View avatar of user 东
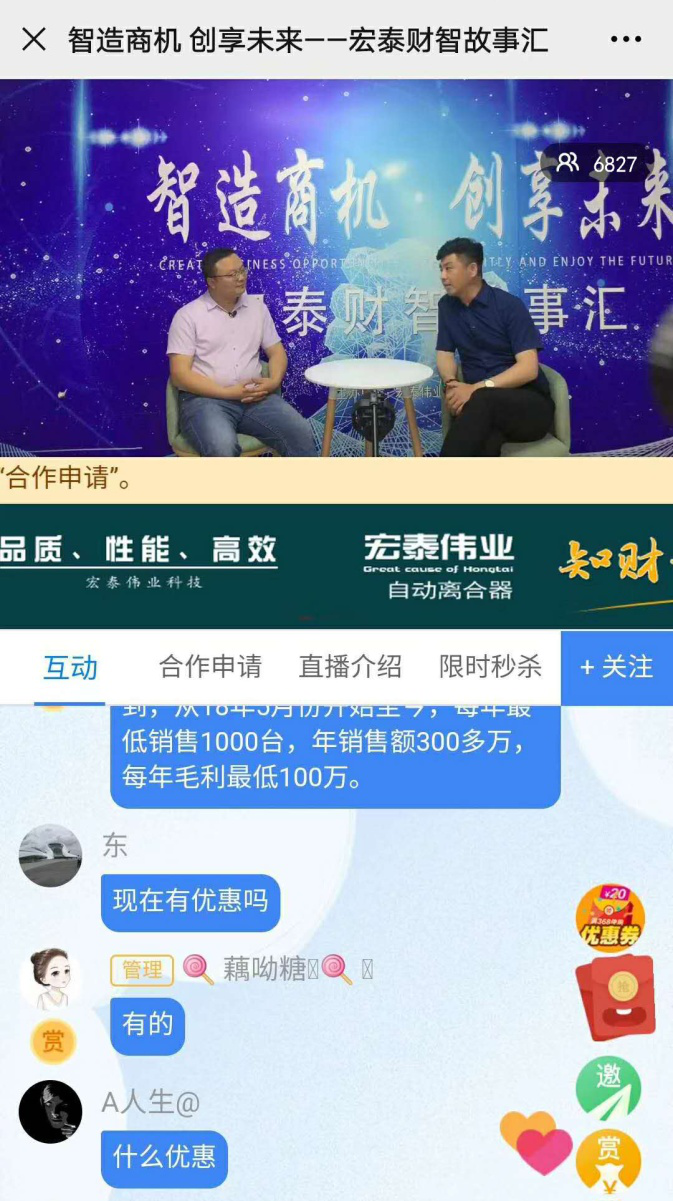This screenshot has width=673, height=1201. [x=50, y=856]
